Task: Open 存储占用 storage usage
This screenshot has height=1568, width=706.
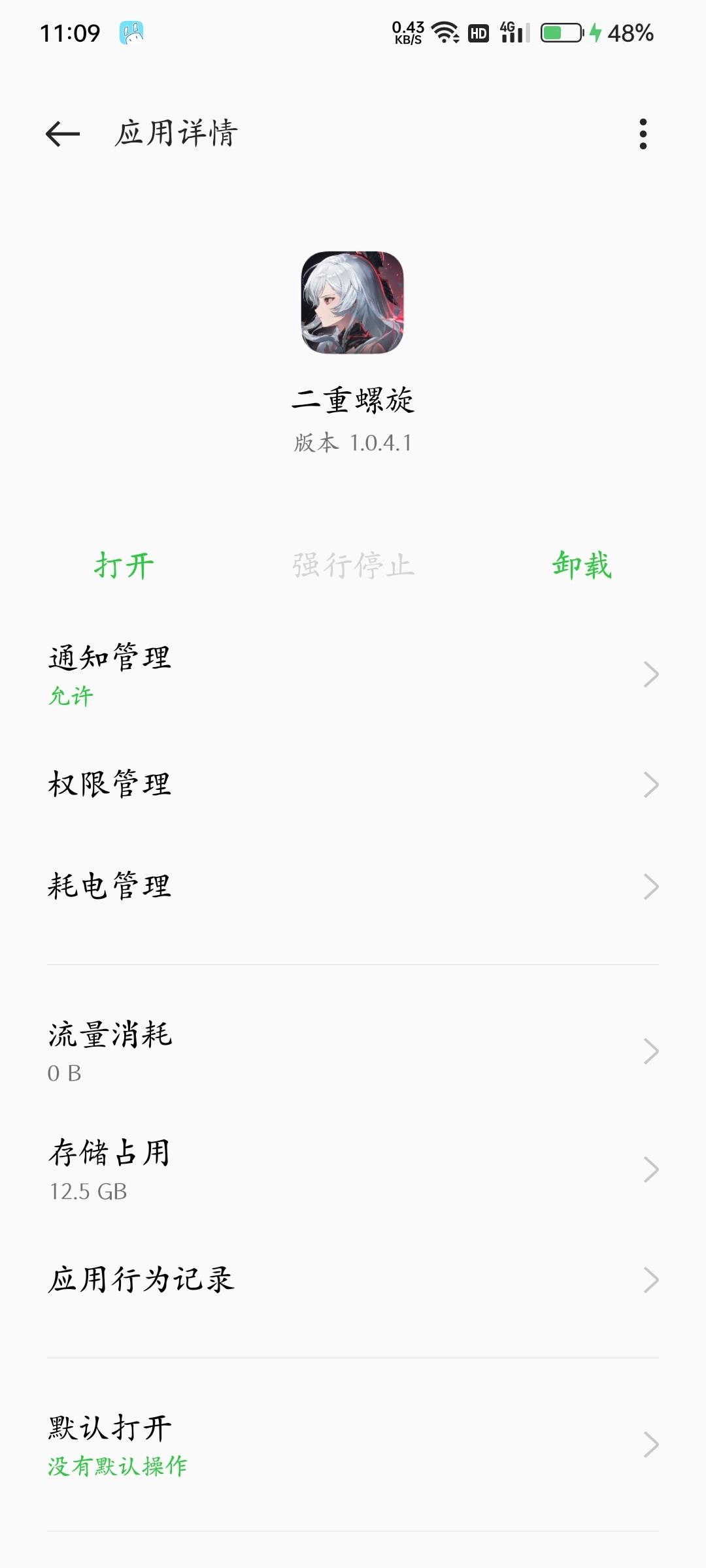Action: coord(353,1169)
